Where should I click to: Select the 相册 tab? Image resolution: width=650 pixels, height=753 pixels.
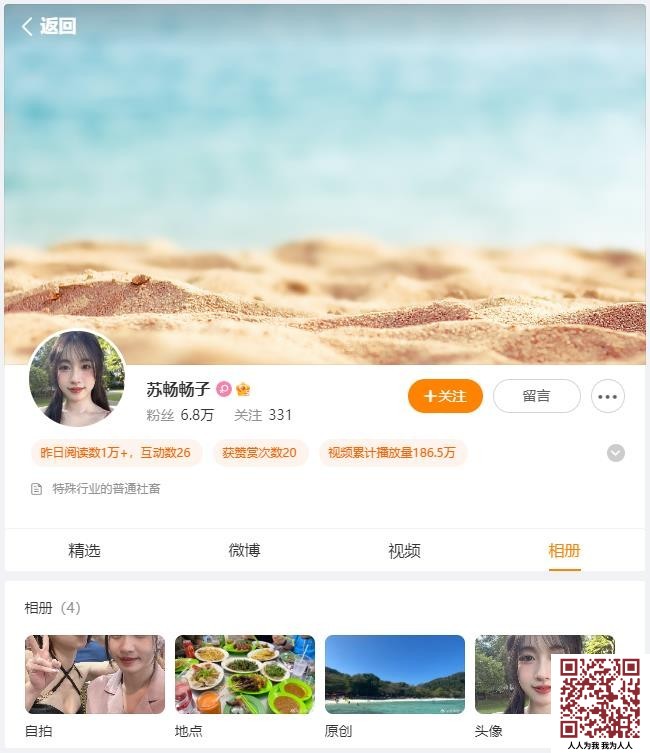click(564, 551)
